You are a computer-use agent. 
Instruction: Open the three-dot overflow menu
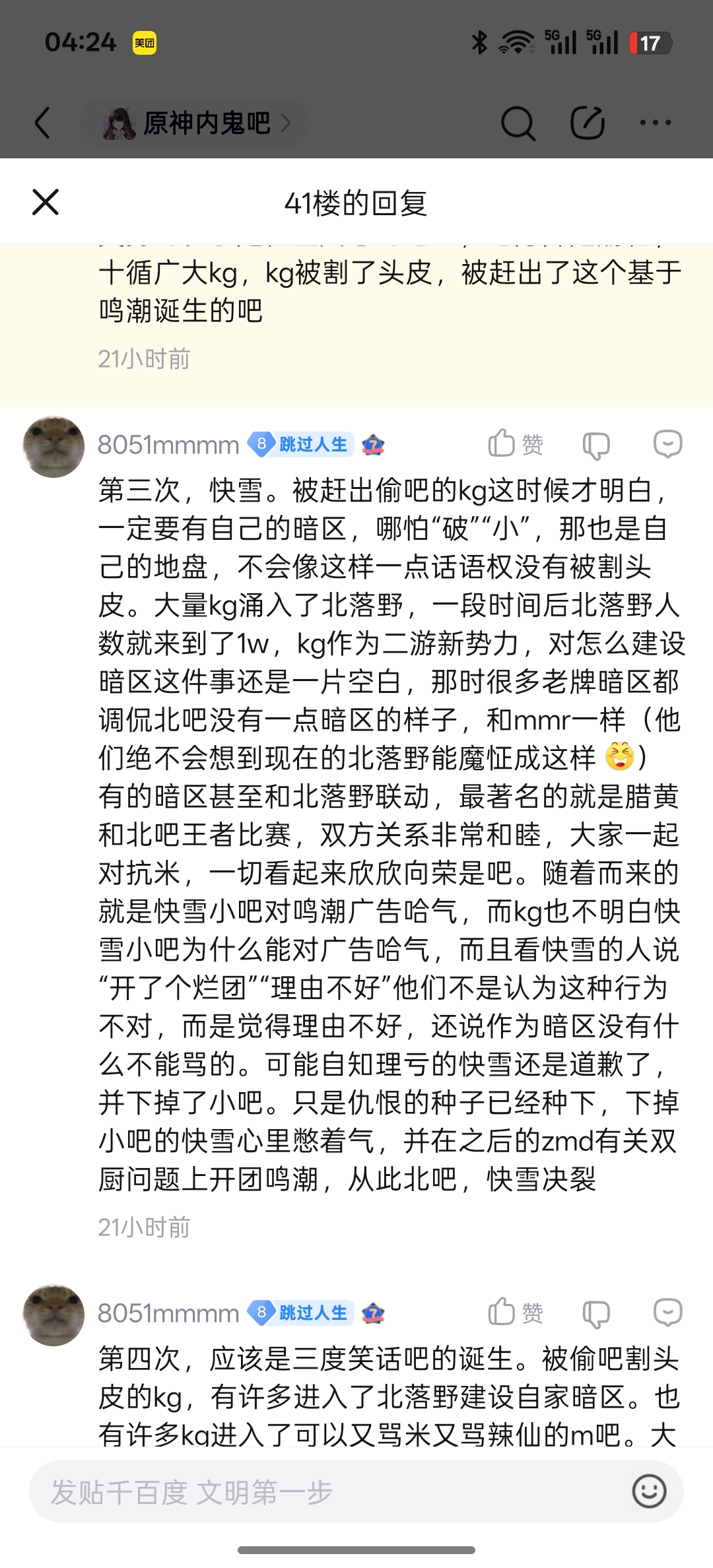[656, 123]
